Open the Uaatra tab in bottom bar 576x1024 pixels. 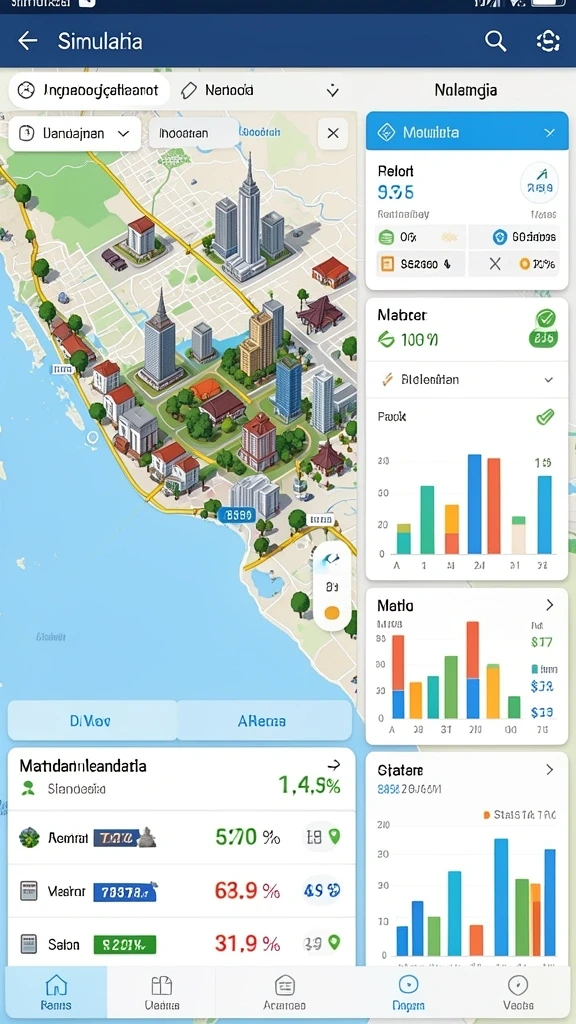point(161,992)
